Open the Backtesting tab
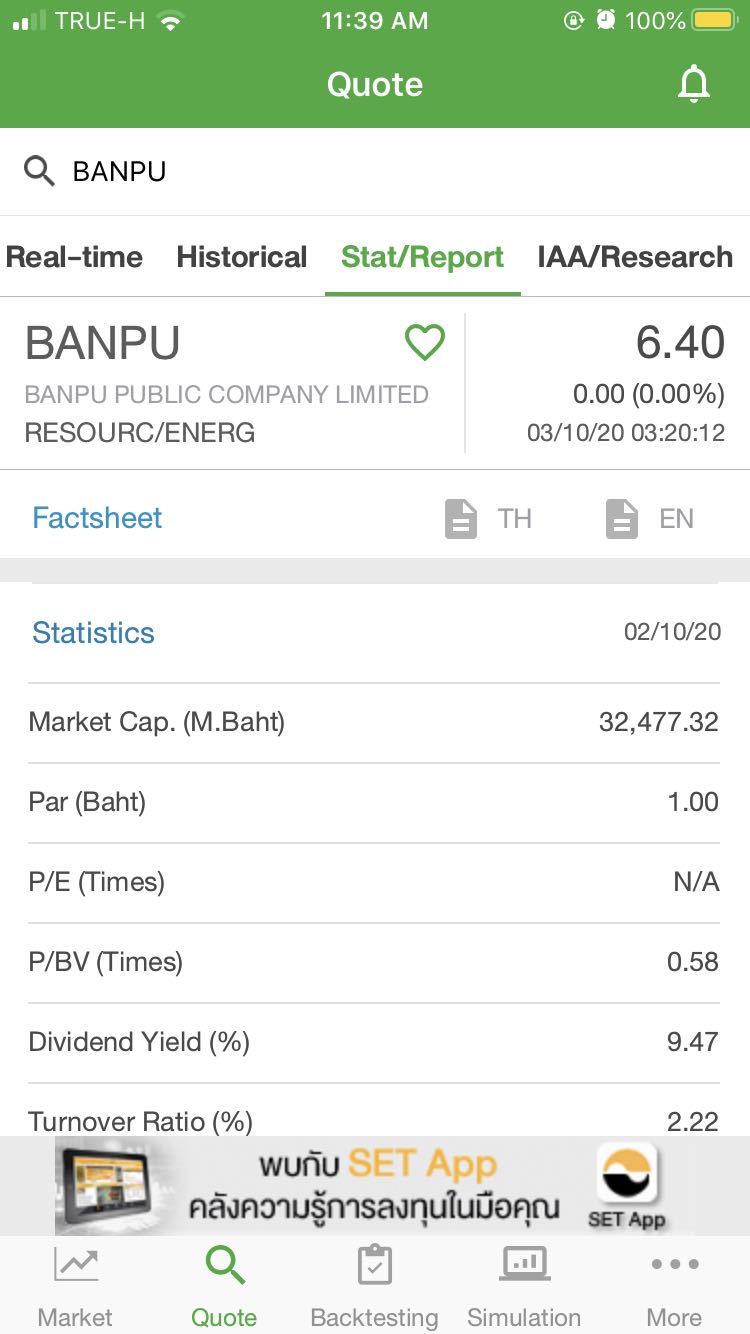The width and height of the screenshot is (750, 1334). pos(375,1286)
